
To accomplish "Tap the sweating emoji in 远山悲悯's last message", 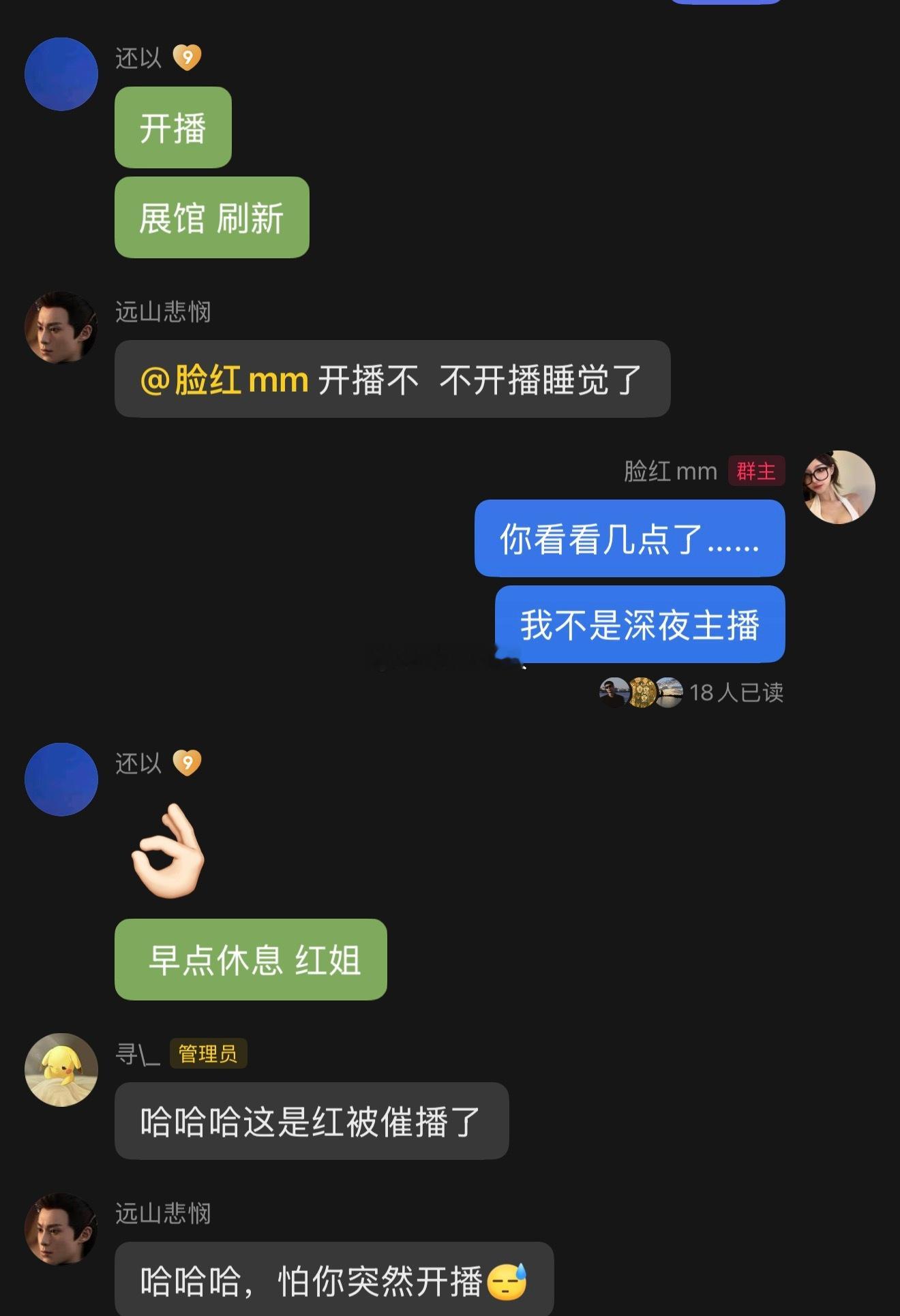I will (506, 1282).
